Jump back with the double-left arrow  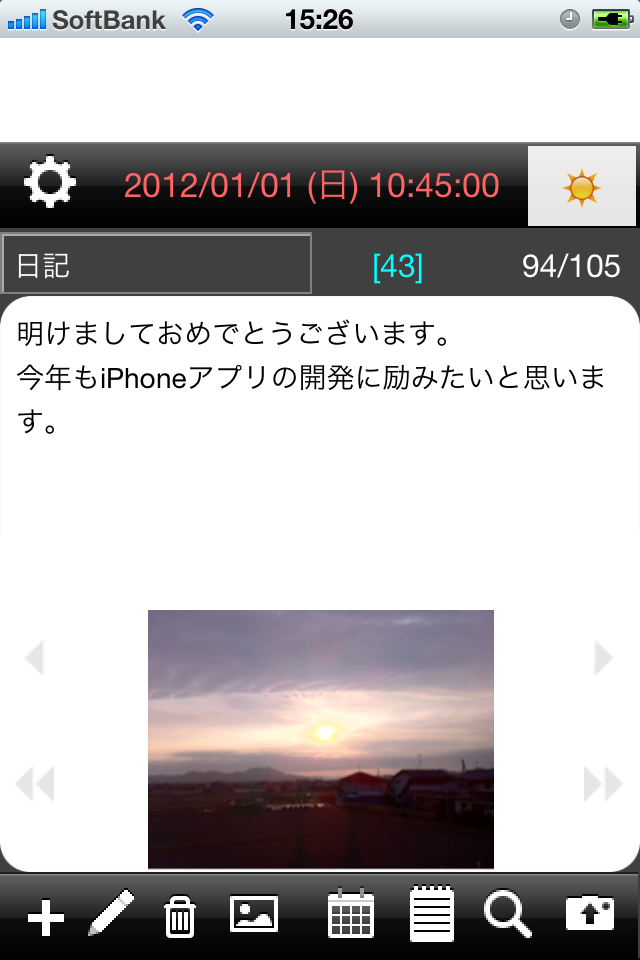tap(35, 784)
